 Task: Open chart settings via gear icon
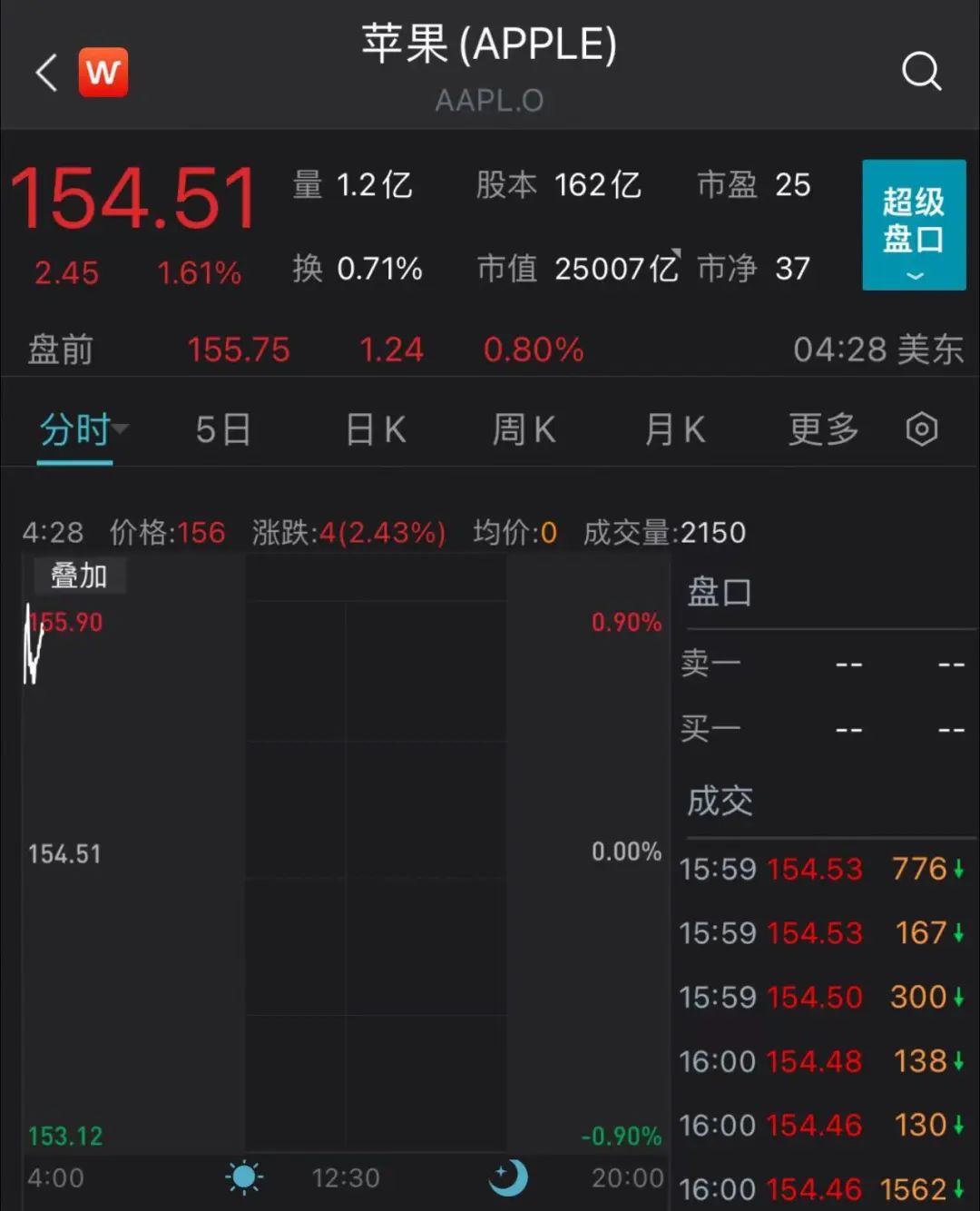click(x=921, y=428)
